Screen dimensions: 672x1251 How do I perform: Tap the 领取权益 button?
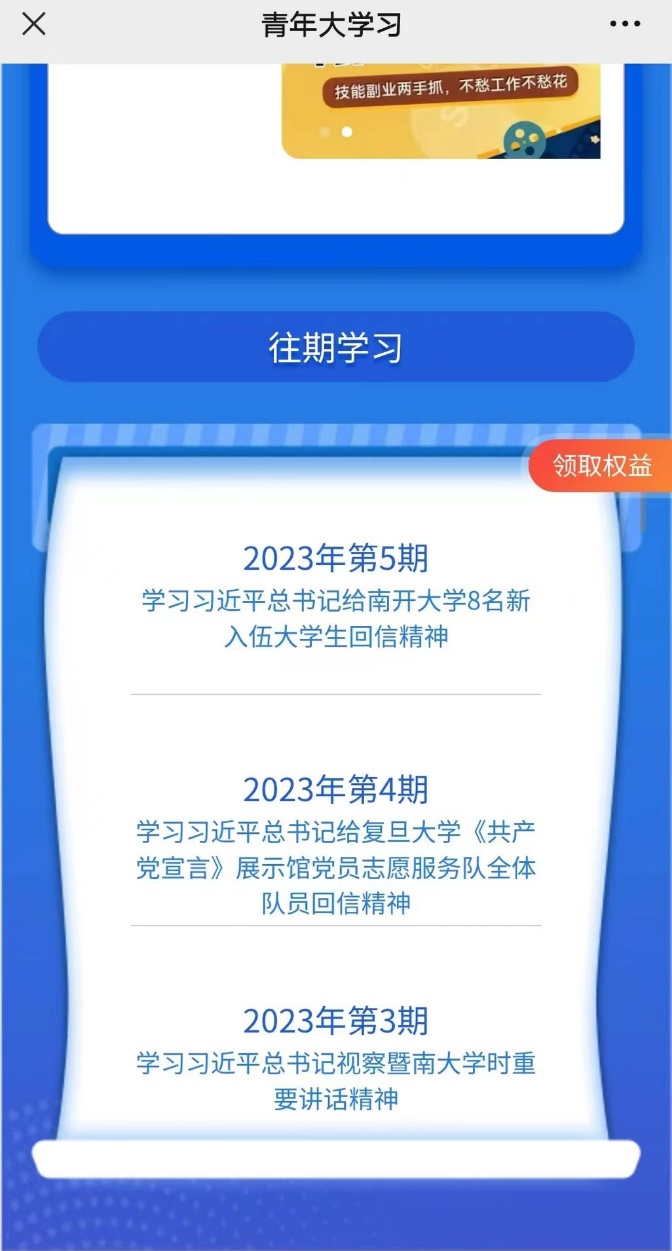pos(601,466)
